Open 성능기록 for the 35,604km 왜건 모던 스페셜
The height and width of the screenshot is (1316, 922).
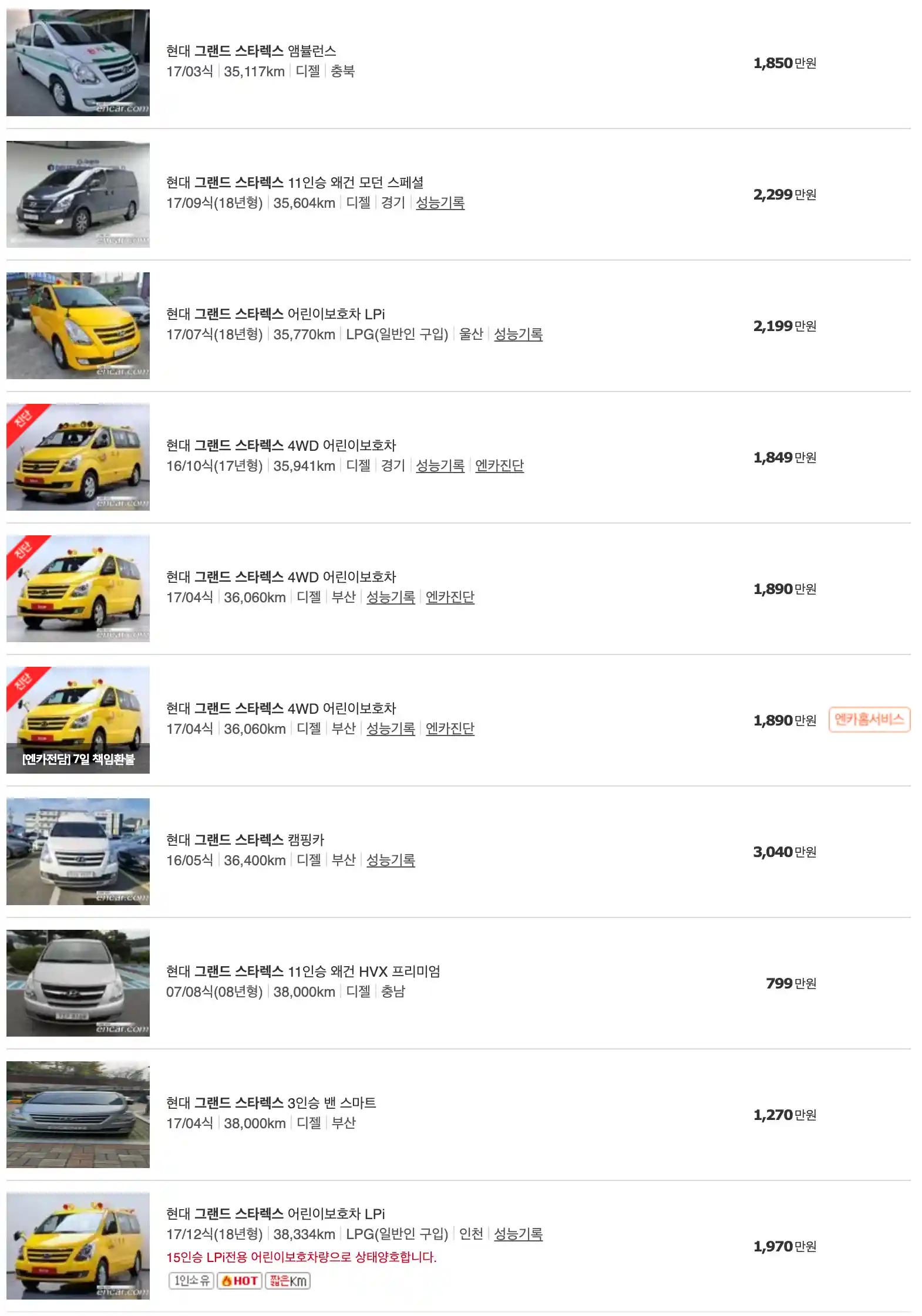point(440,203)
